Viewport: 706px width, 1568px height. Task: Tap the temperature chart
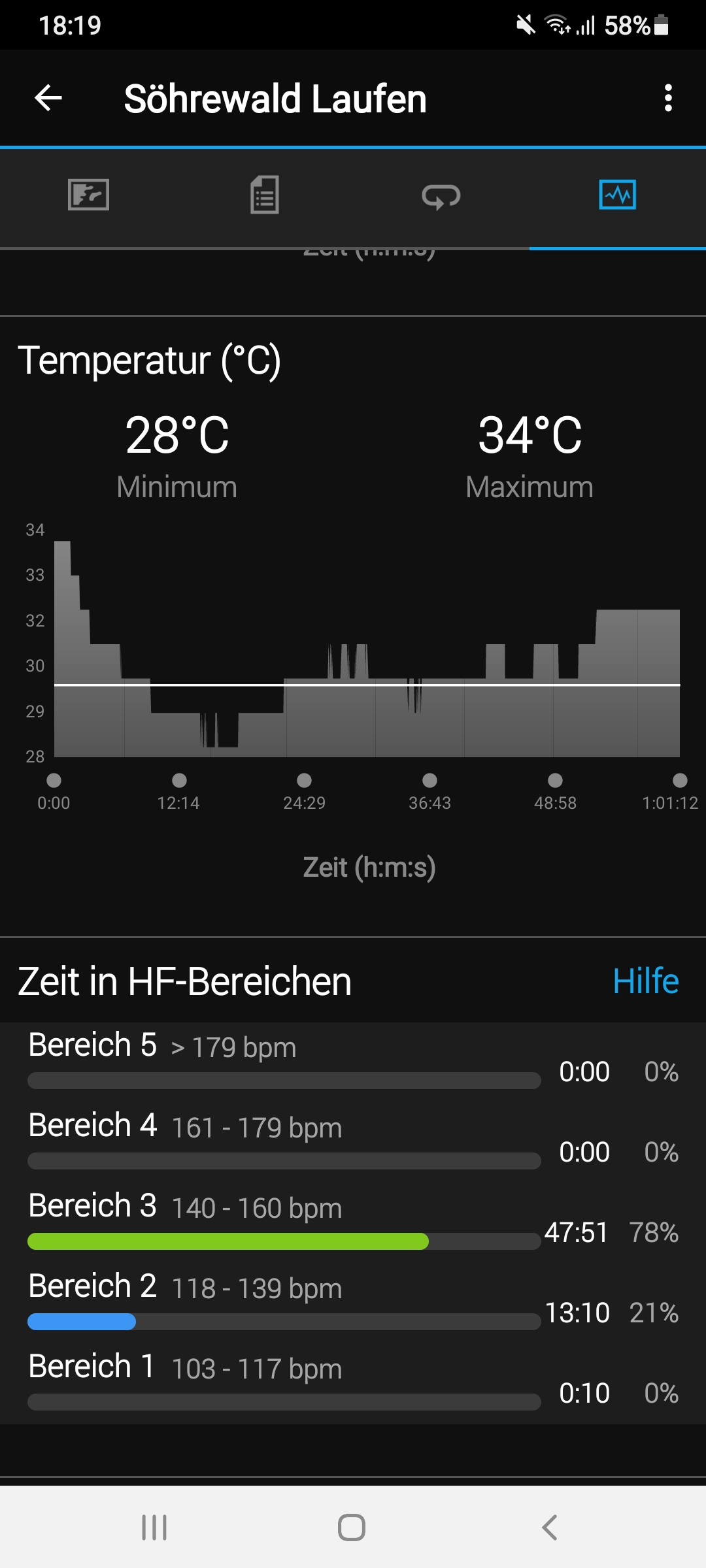pos(366,653)
